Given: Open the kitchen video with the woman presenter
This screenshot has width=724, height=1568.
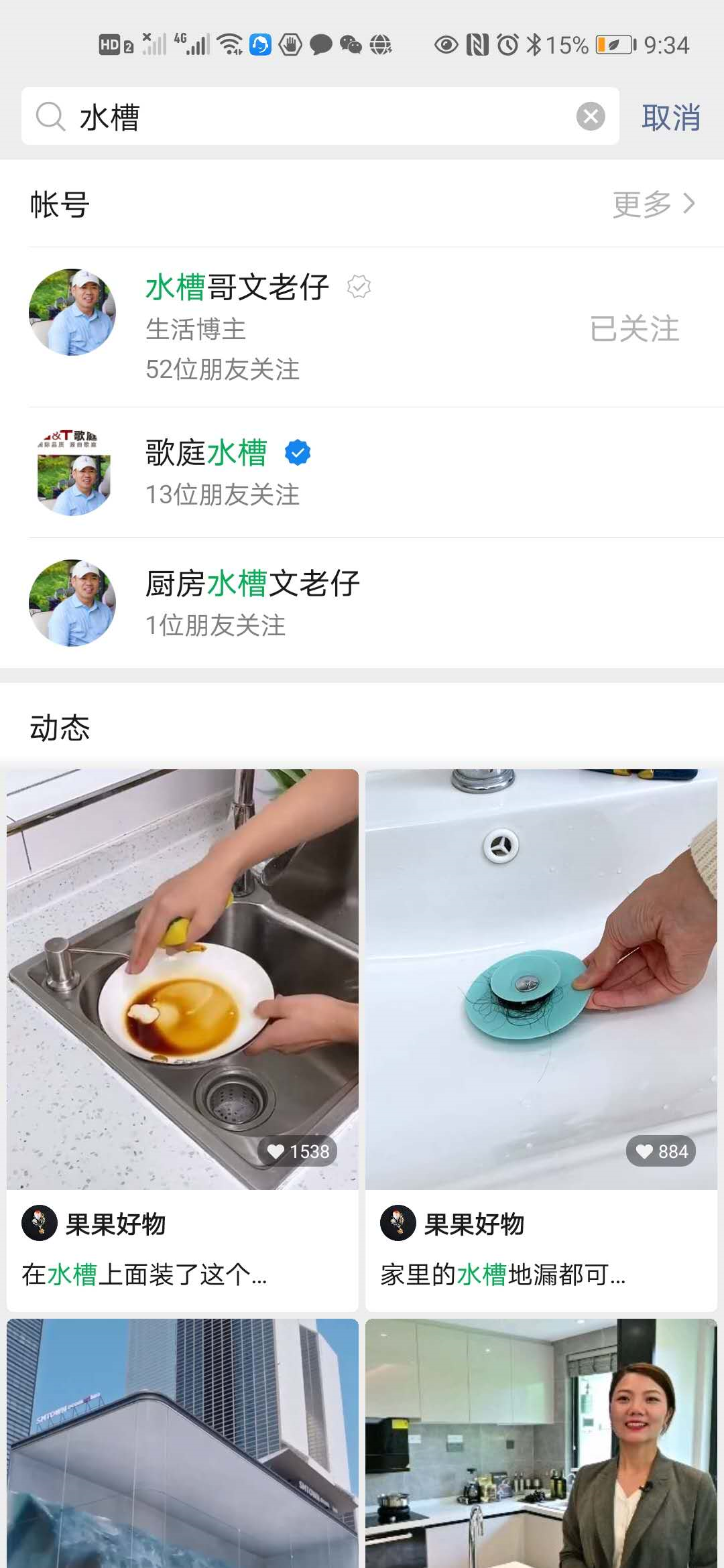Looking at the screenshot, I should 541,1442.
